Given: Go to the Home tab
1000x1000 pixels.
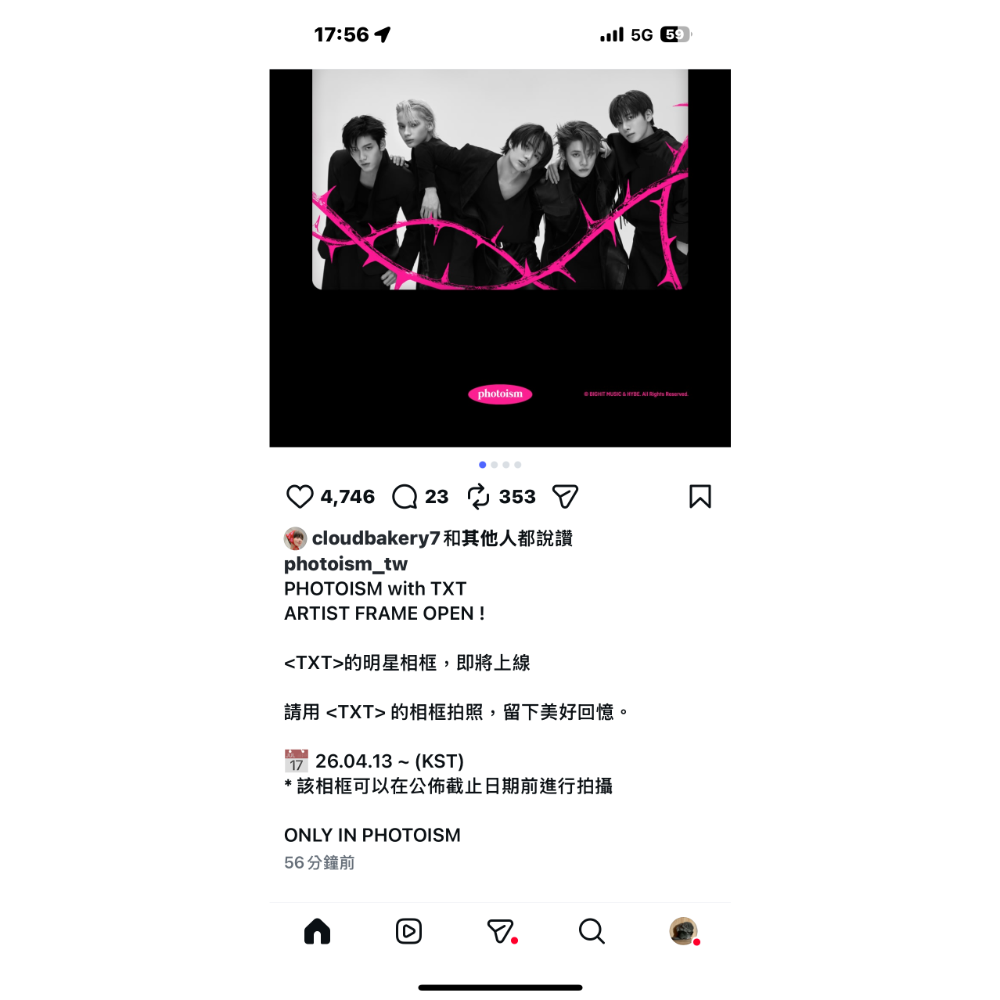Looking at the screenshot, I should [317, 932].
